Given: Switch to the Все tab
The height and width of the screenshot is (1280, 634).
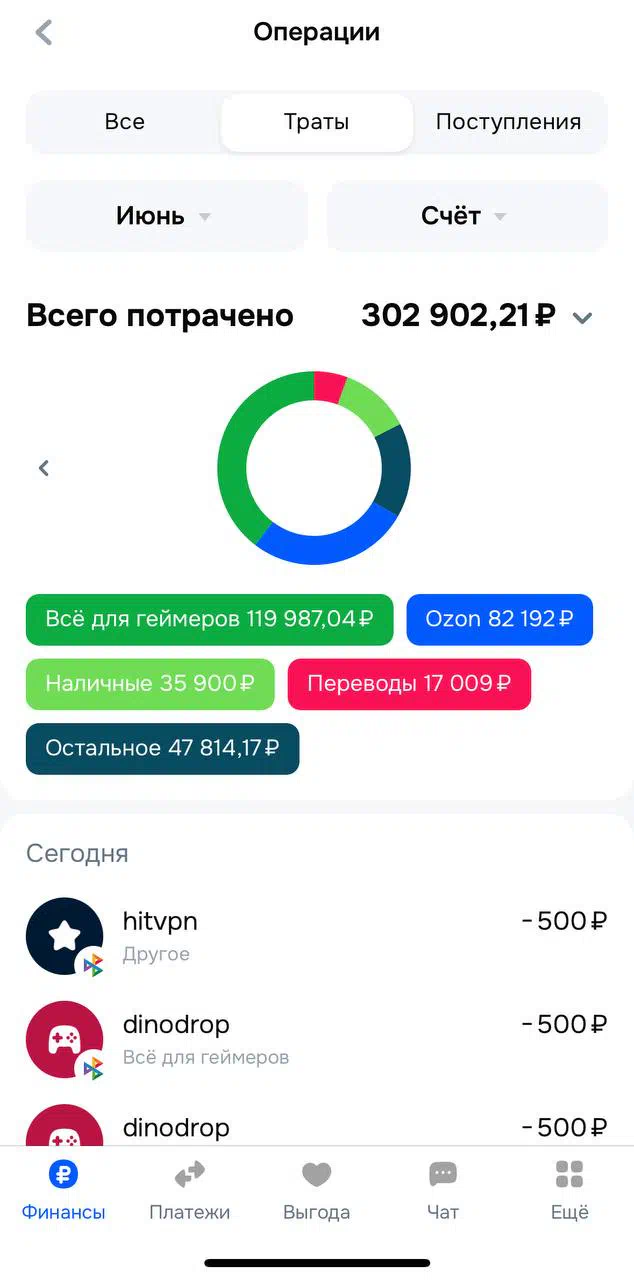Looking at the screenshot, I should (x=125, y=122).
